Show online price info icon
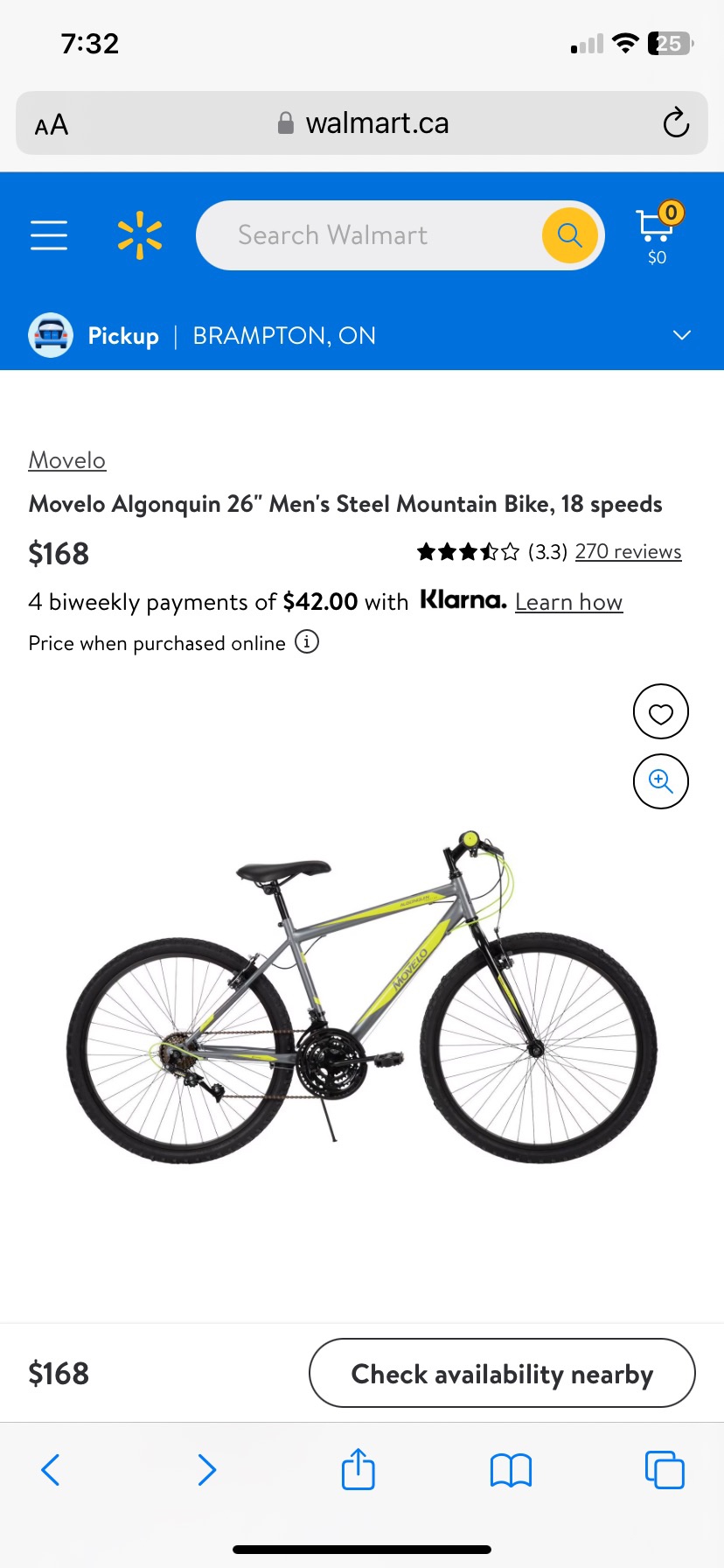The height and width of the screenshot is (1568, 724). pos(307,642)
